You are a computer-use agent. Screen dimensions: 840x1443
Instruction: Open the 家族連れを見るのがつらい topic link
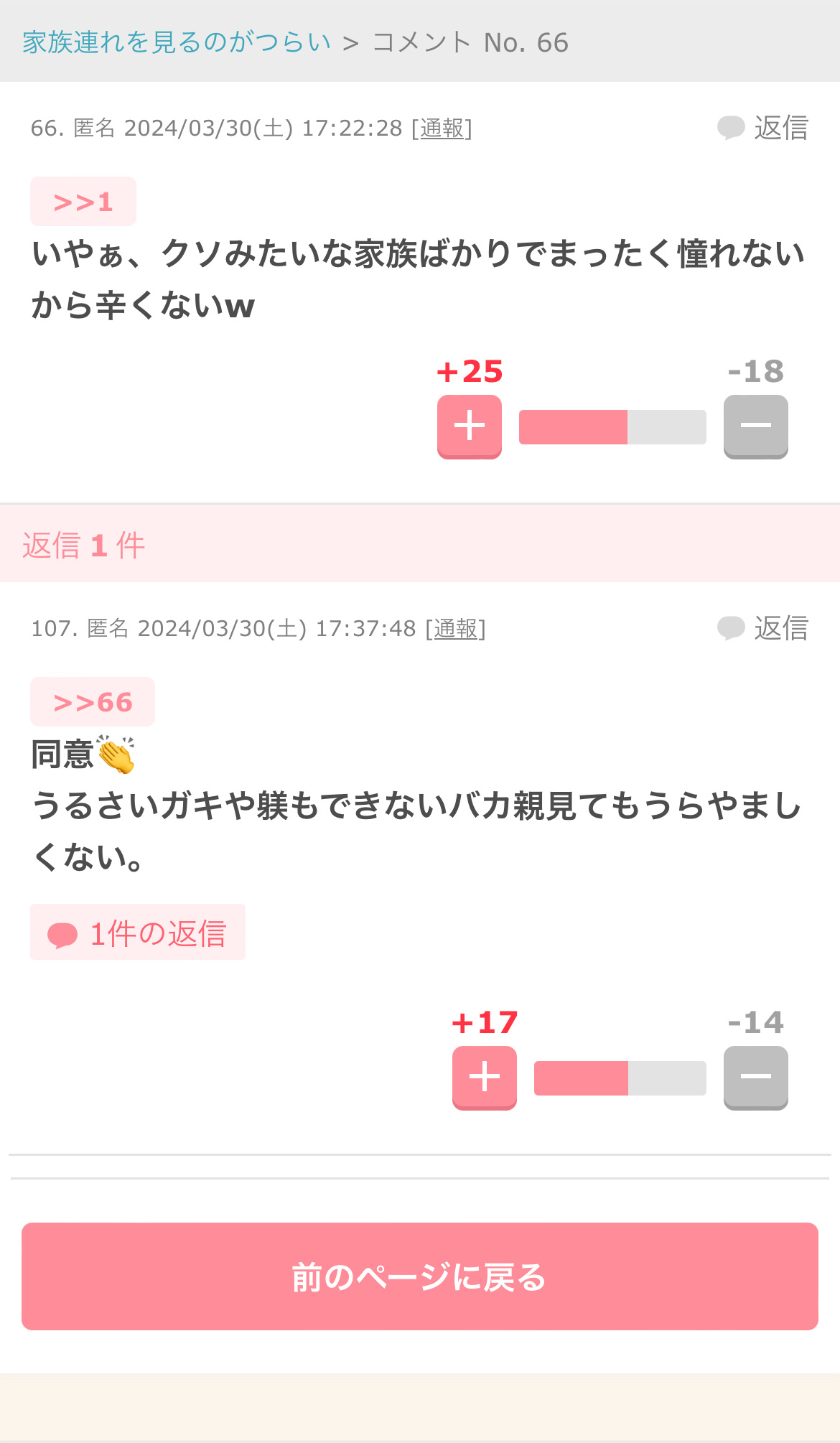[177, 42]
